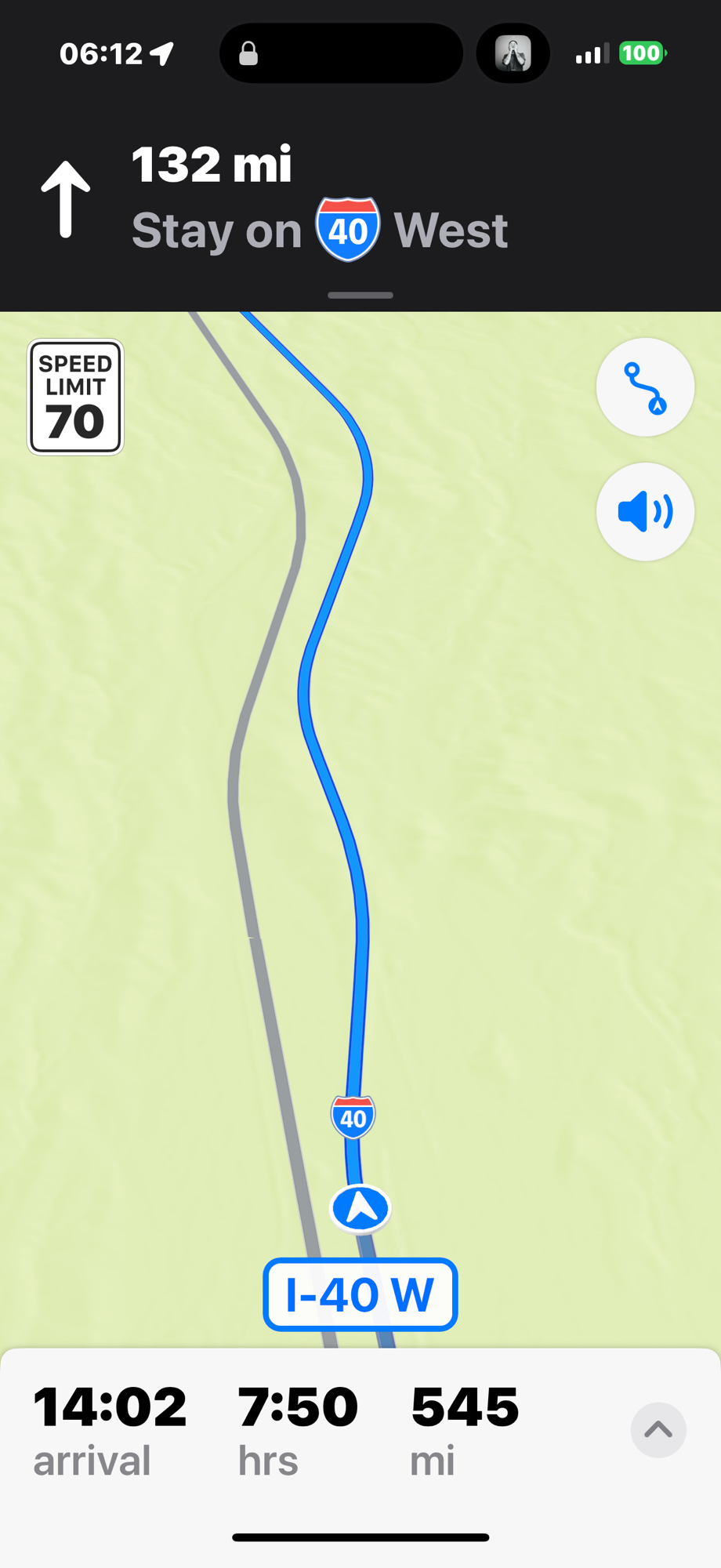The width and height of the screenshot is (721, 1568).
Task: Expand the trip details with the chevron
Action: [x=658, y=1429]
